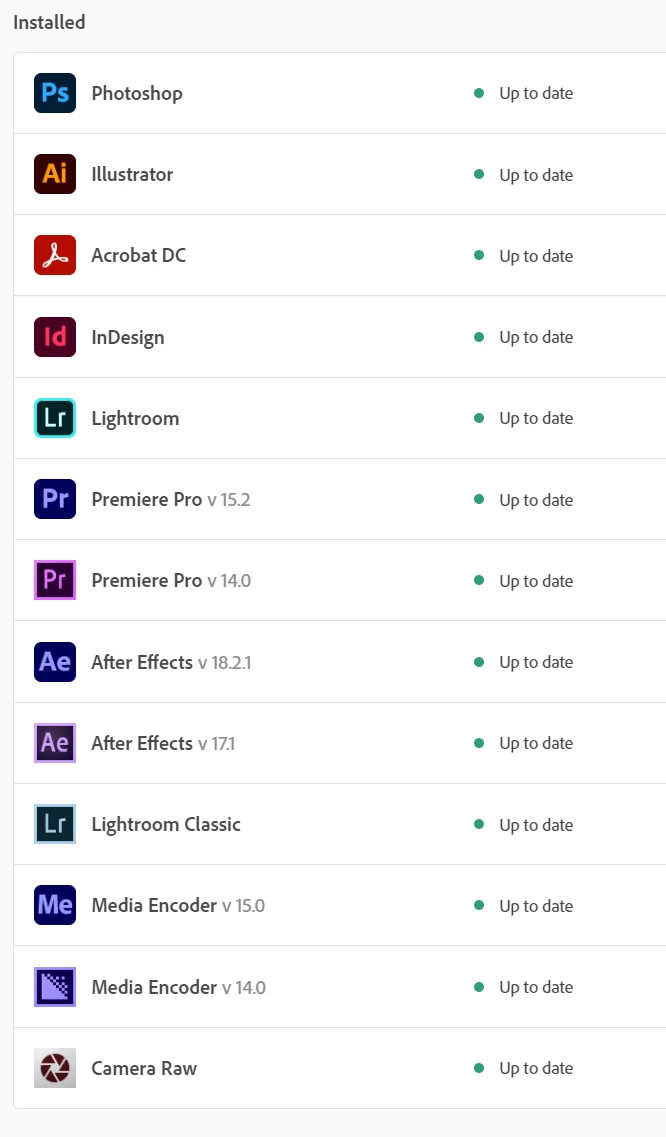The image size is (666, 1137).
Task: Tap the Lightroom Classic row
Action: [x=166, y=824]
